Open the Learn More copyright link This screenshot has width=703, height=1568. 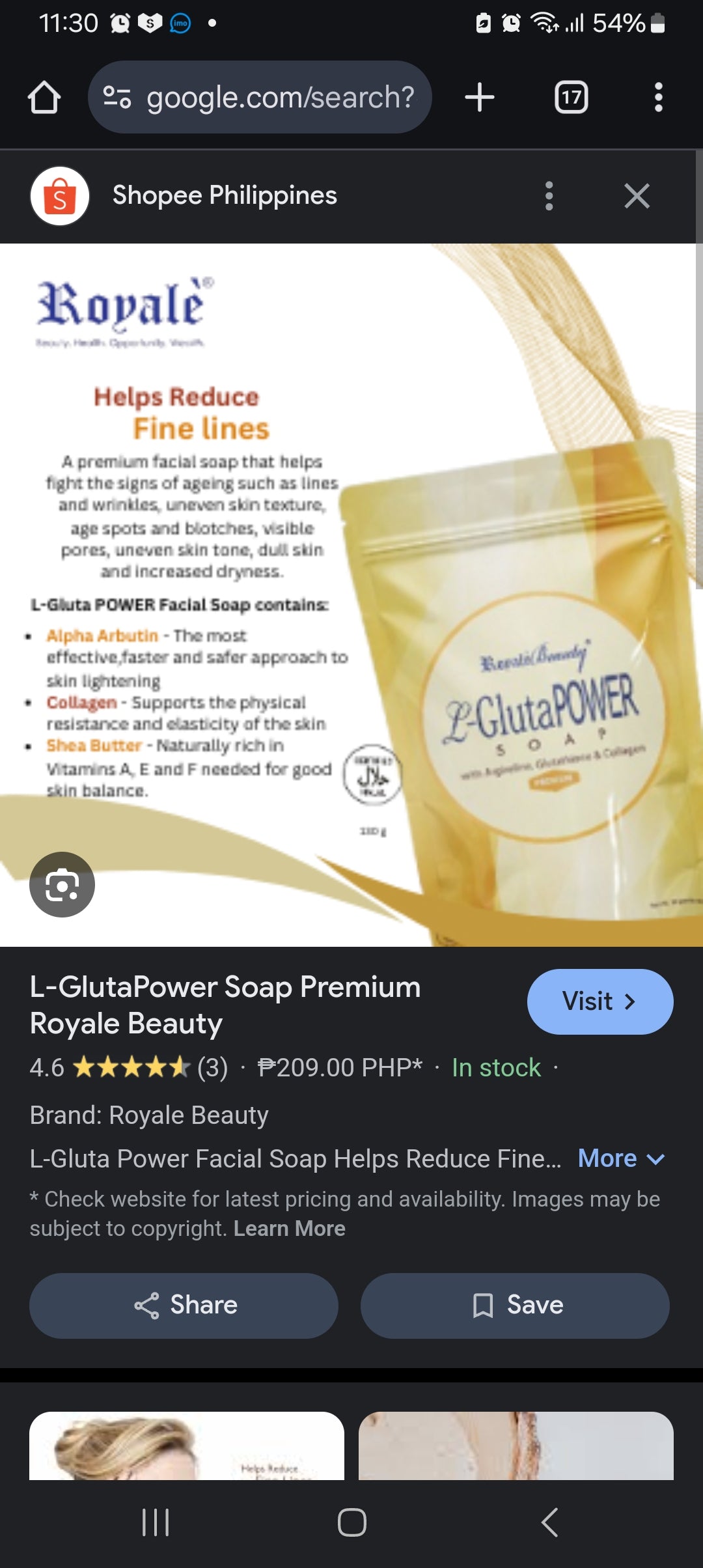[x=289, y=1228]
